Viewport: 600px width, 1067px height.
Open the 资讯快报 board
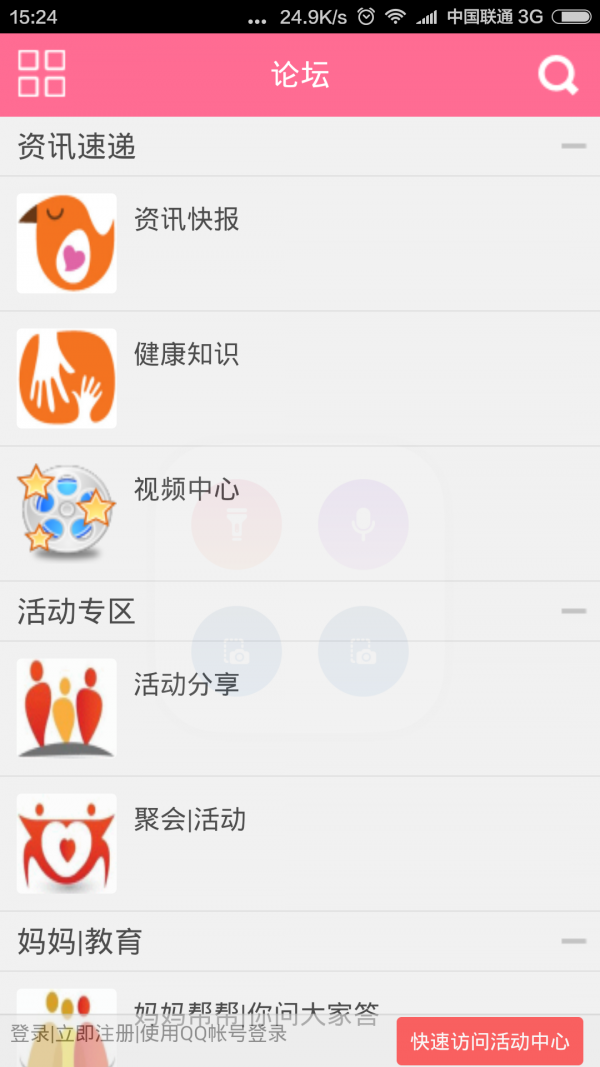pos(300,244)
